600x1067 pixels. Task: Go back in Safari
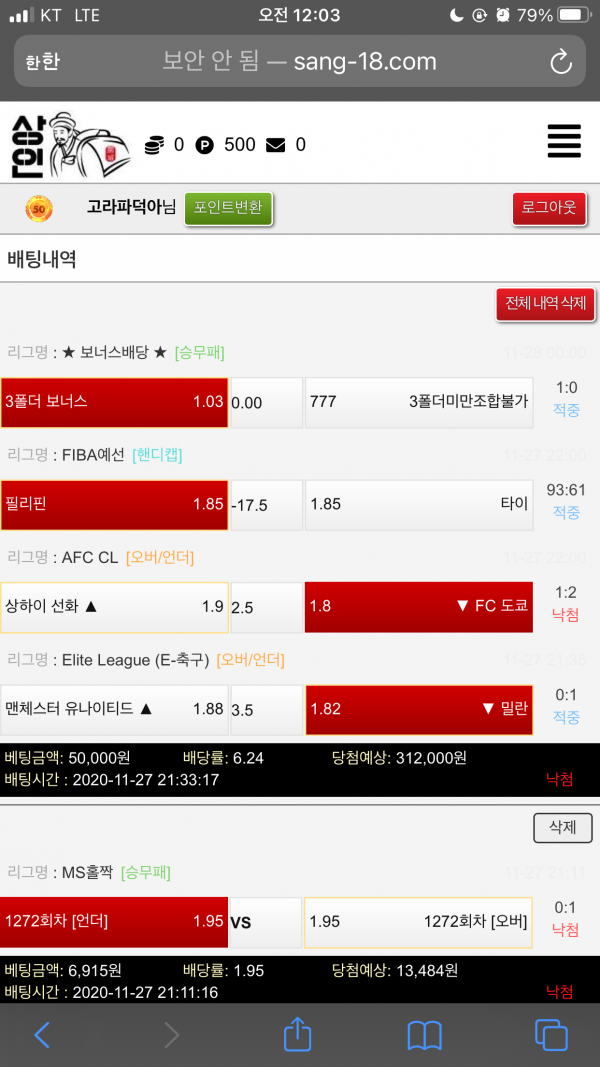[x=42, y=1034]
